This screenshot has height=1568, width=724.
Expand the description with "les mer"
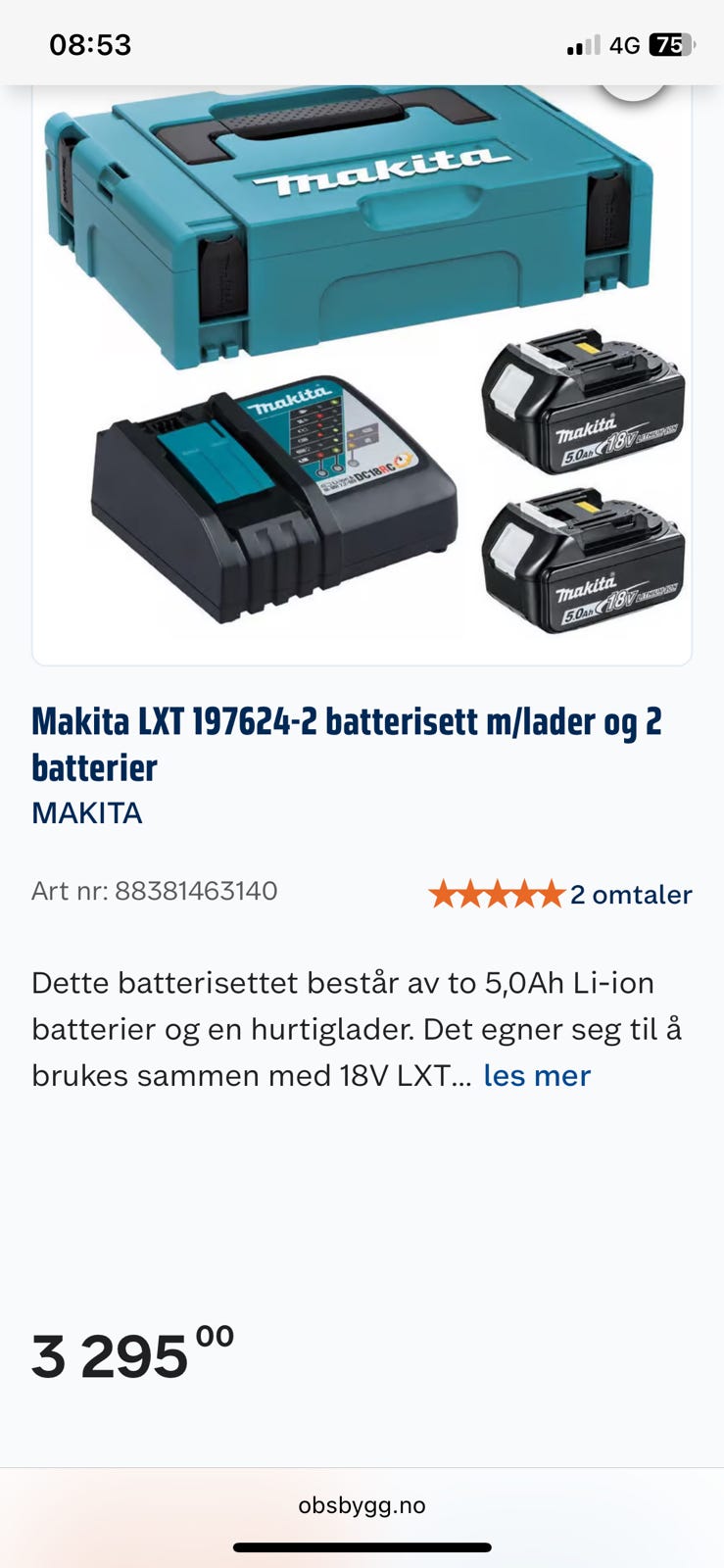537,1076
